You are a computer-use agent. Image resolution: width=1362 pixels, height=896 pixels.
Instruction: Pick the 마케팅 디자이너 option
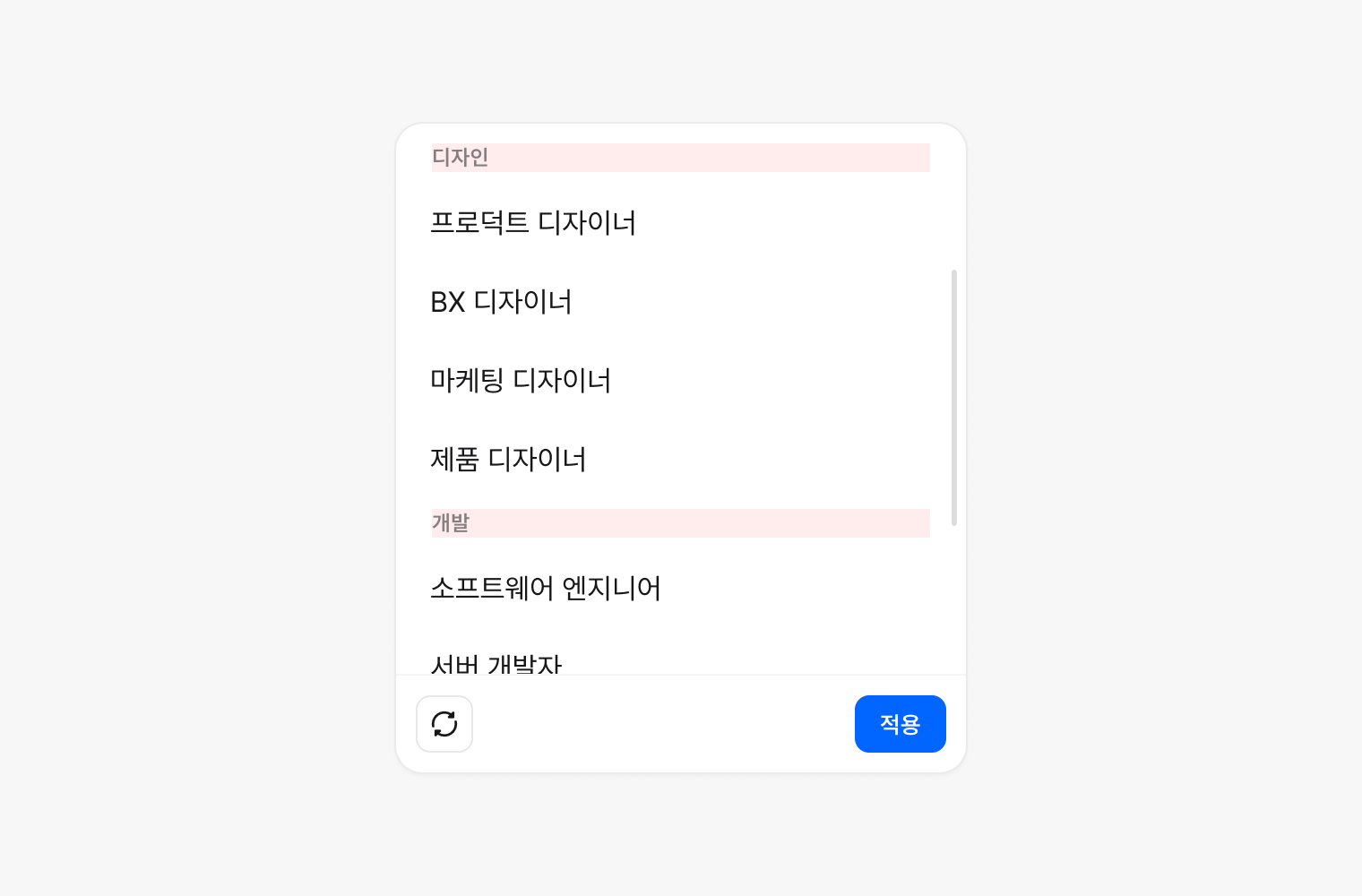click(x=521, y=380)
